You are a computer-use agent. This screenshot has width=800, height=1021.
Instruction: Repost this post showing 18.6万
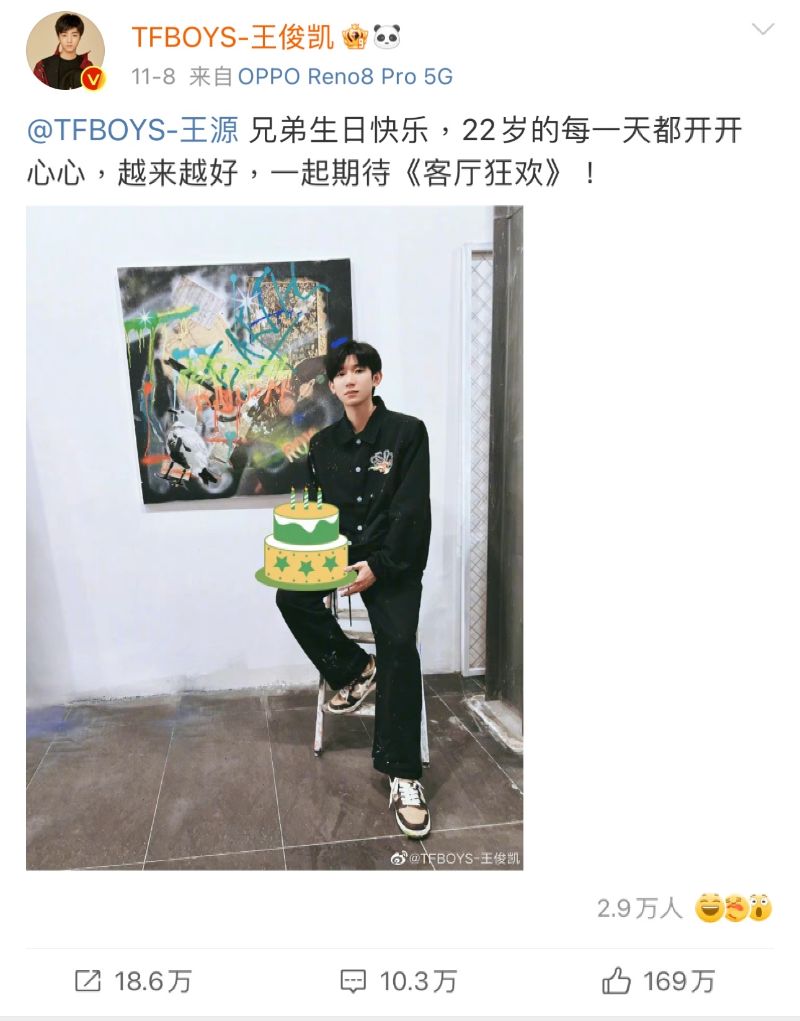pyautogui.click(x=133, y=981)
